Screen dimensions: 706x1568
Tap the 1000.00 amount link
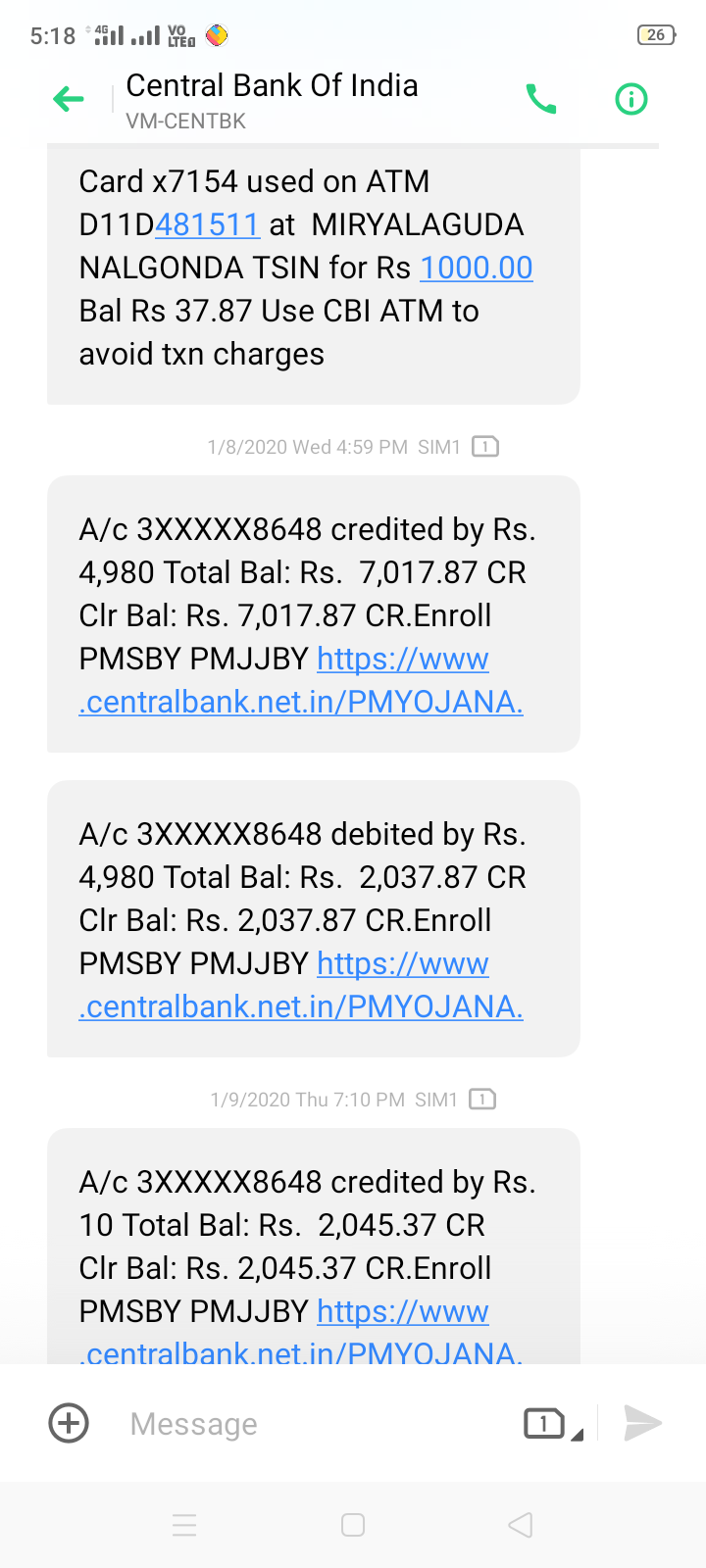point(477,268)
